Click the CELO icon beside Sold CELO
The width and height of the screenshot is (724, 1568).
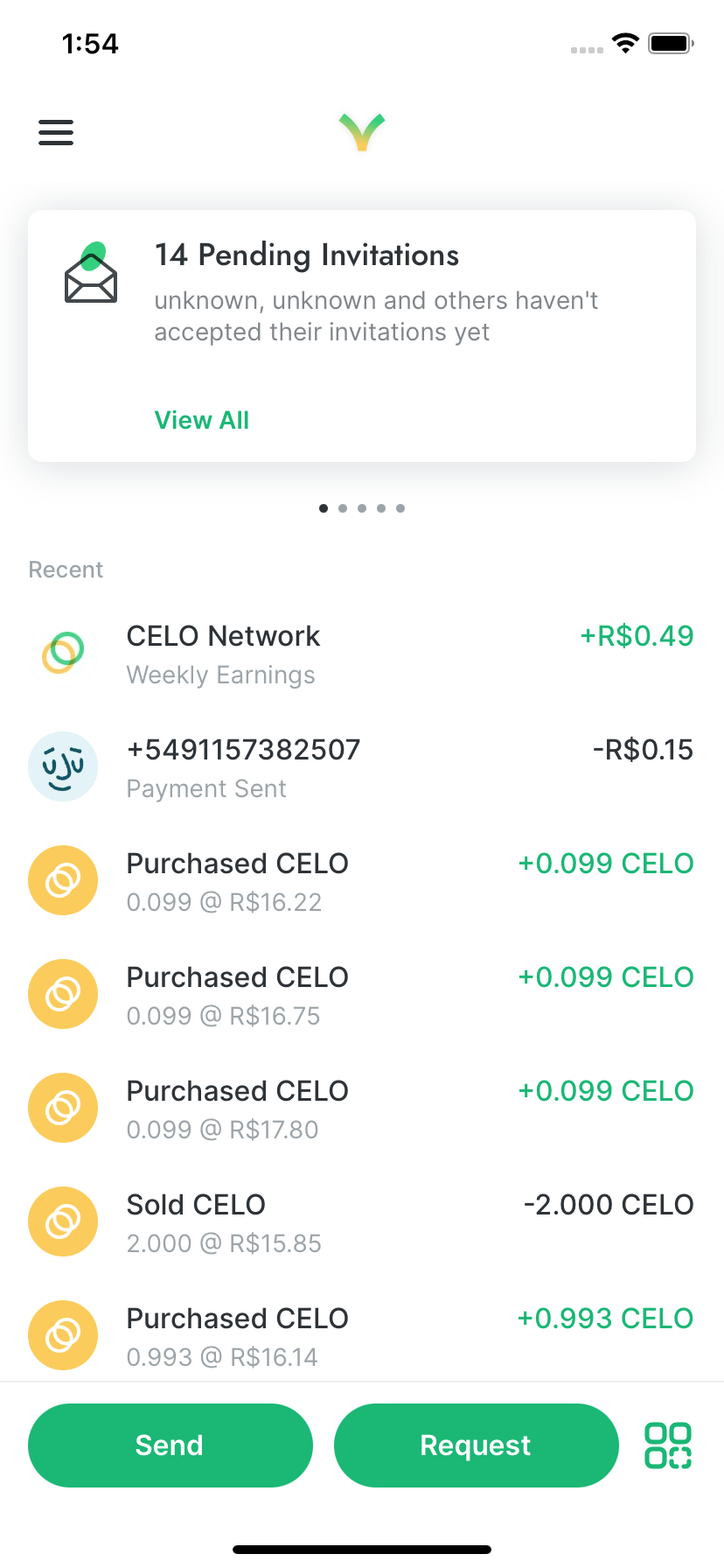[63, 1221]
